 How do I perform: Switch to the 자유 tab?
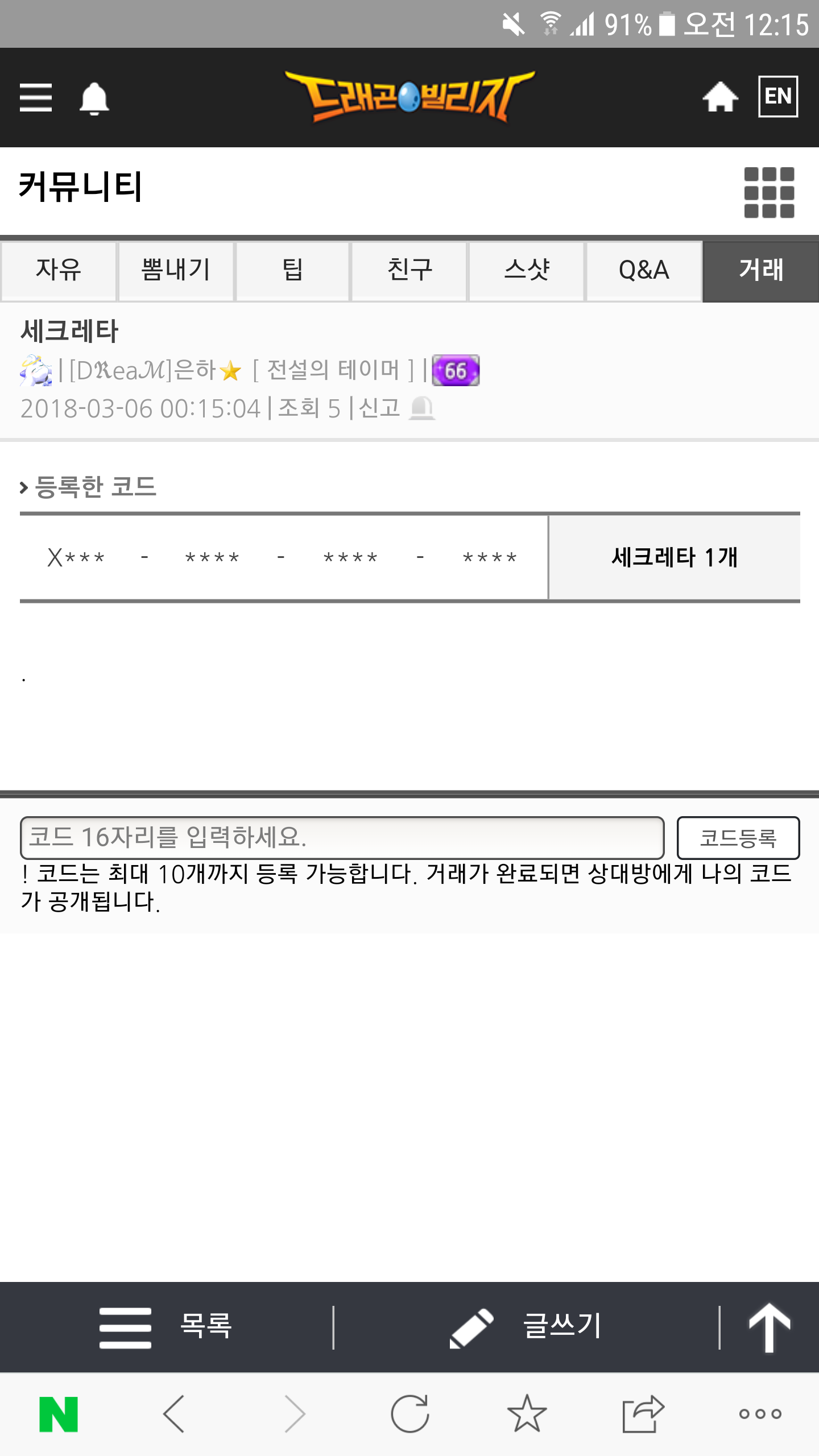(x=59, y=271)
